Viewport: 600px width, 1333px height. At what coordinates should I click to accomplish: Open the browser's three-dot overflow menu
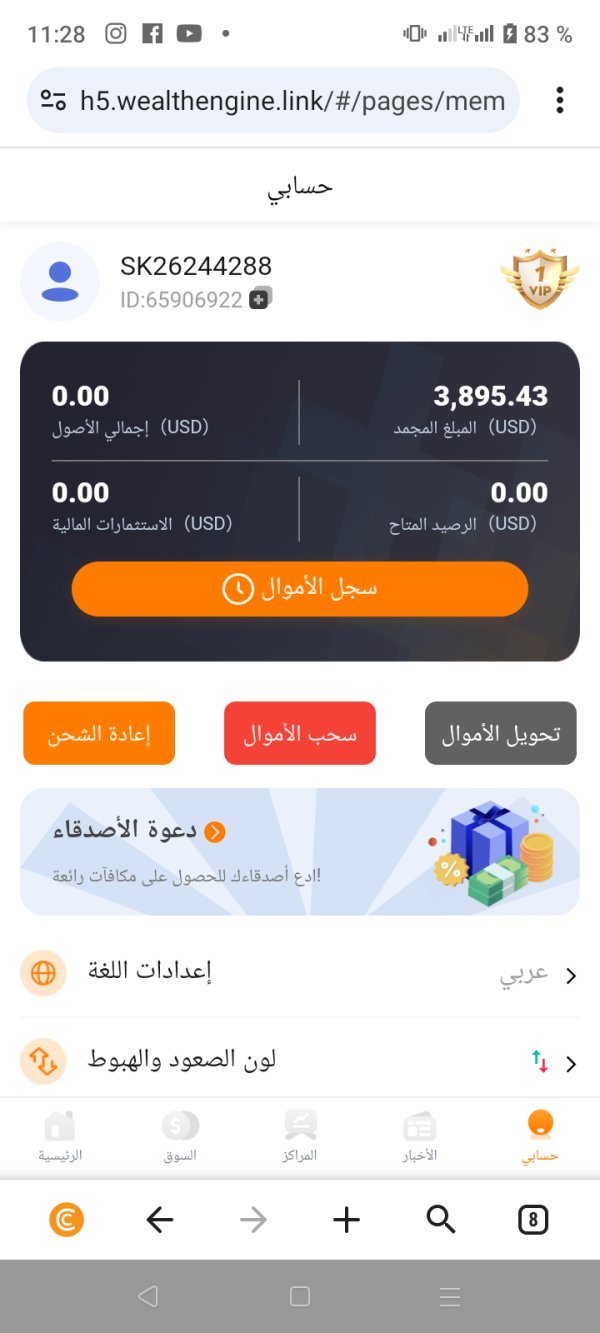(560, 100)
